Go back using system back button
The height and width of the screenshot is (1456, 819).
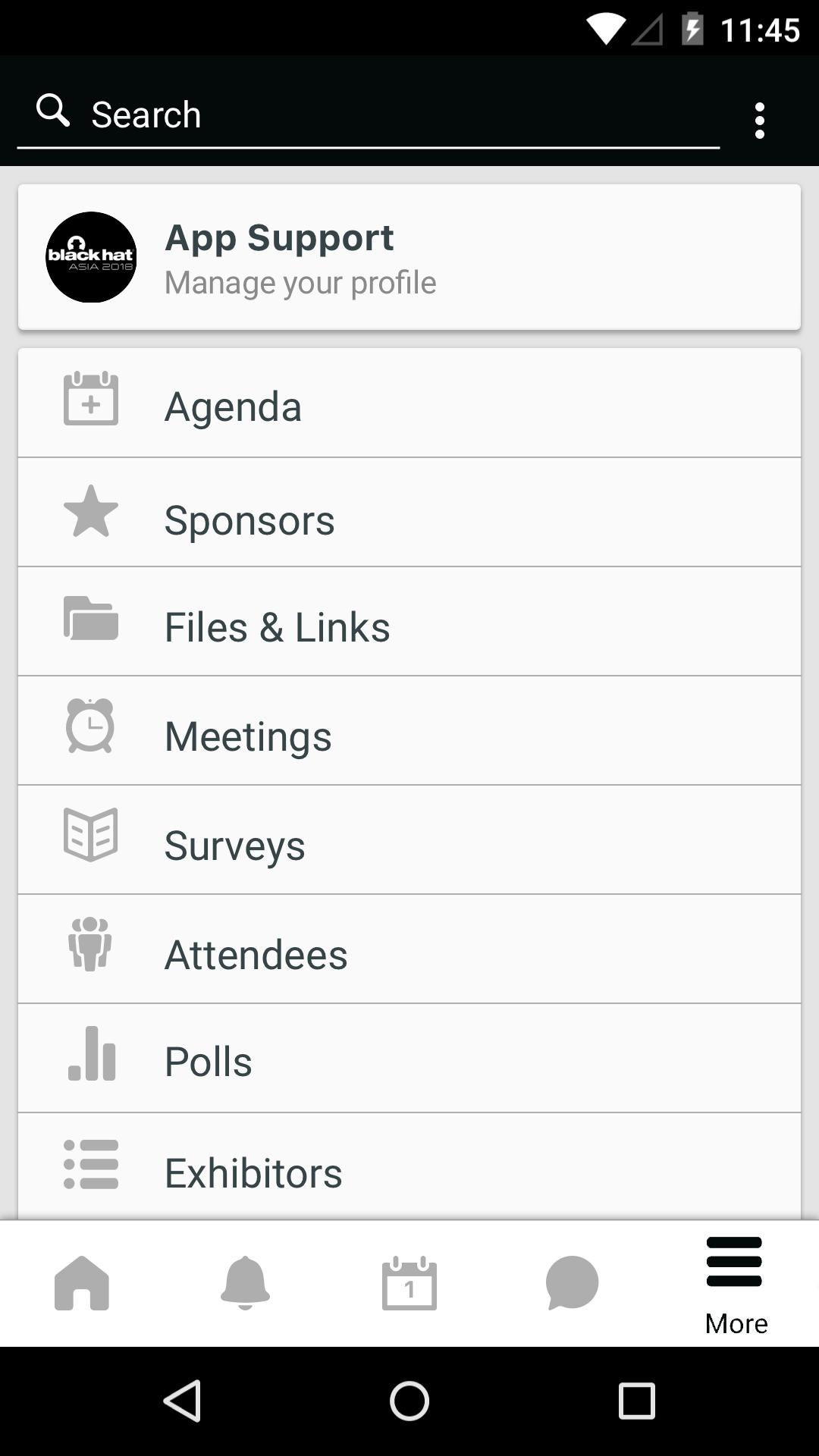click(x=182, y=1401)
